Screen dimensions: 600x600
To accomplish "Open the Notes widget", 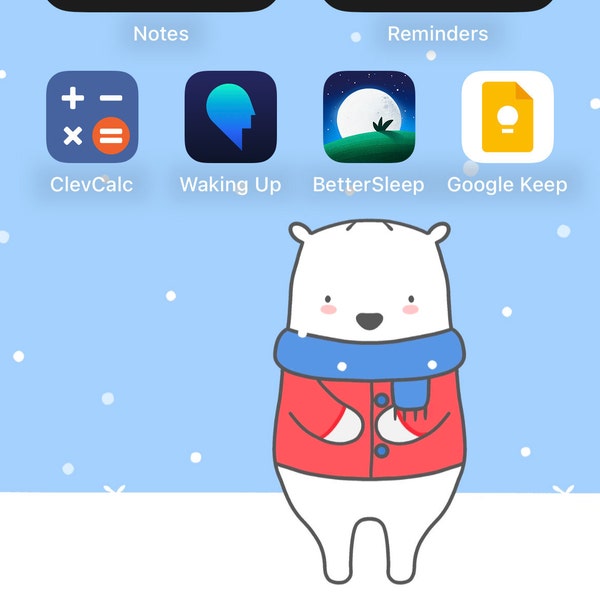I will click(161, 5).
